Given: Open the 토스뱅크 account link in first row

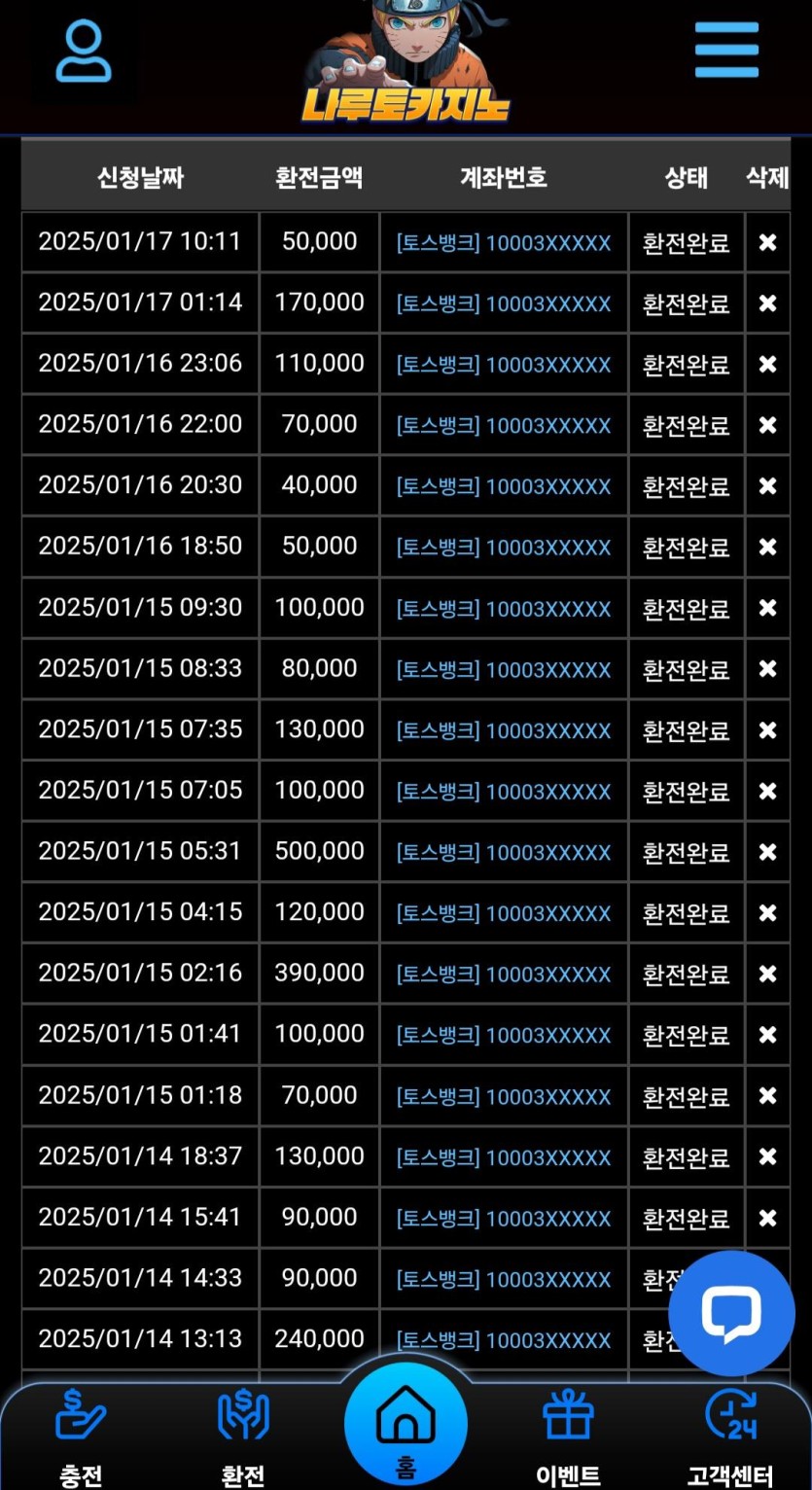Looking at the screenshot, I should [x=503, y=242].
